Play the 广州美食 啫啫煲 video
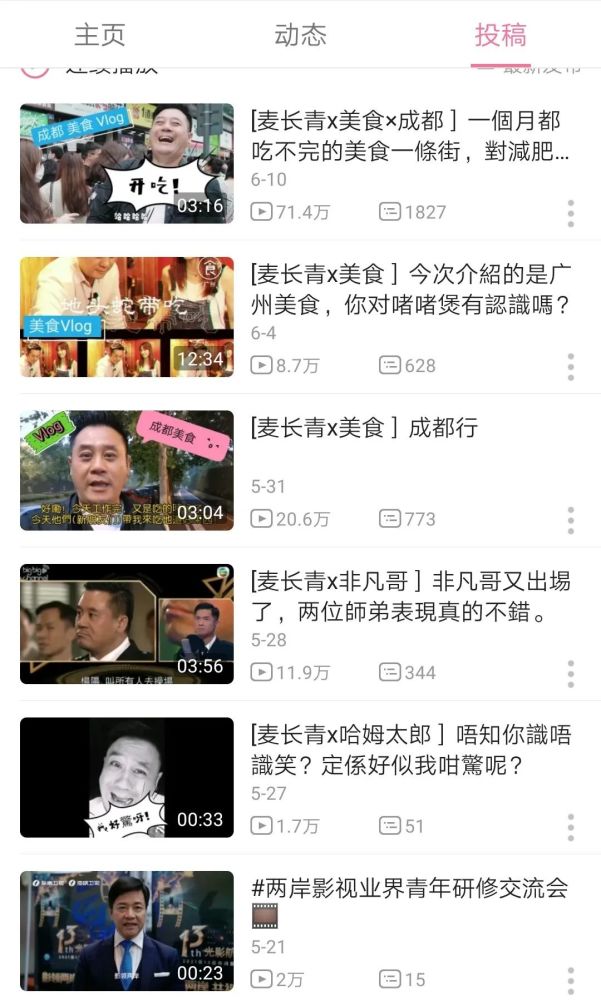 tap(127, 317)
